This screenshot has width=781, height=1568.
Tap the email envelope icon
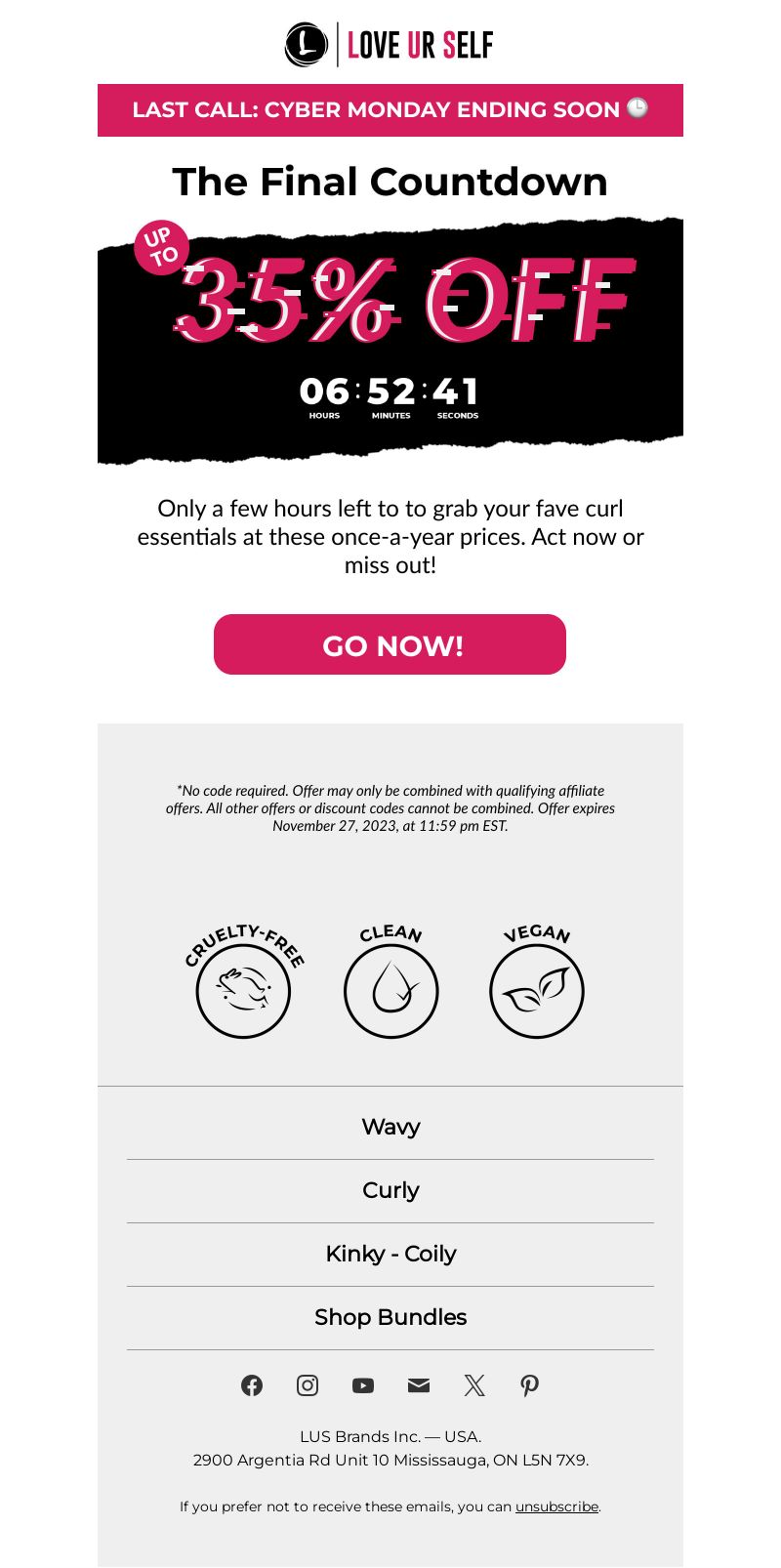(x=419, y=1385)
